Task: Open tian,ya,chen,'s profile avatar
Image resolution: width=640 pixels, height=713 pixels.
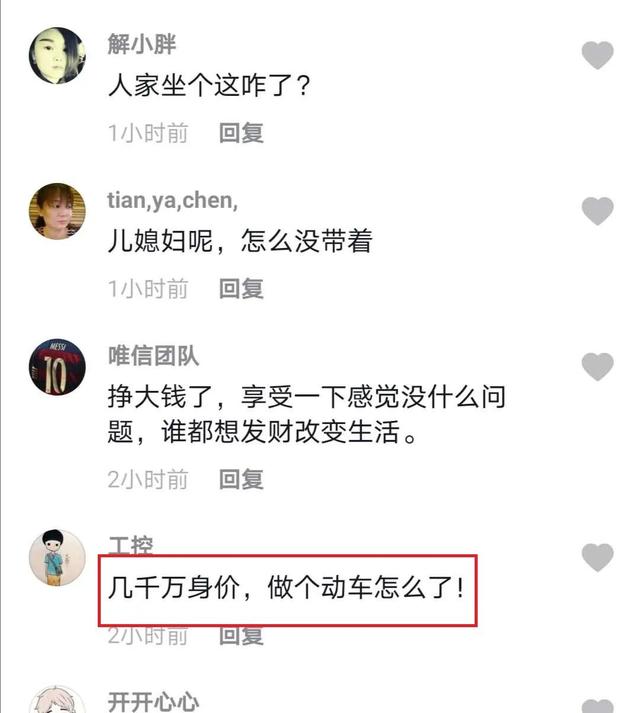Action: pos(57,211)
